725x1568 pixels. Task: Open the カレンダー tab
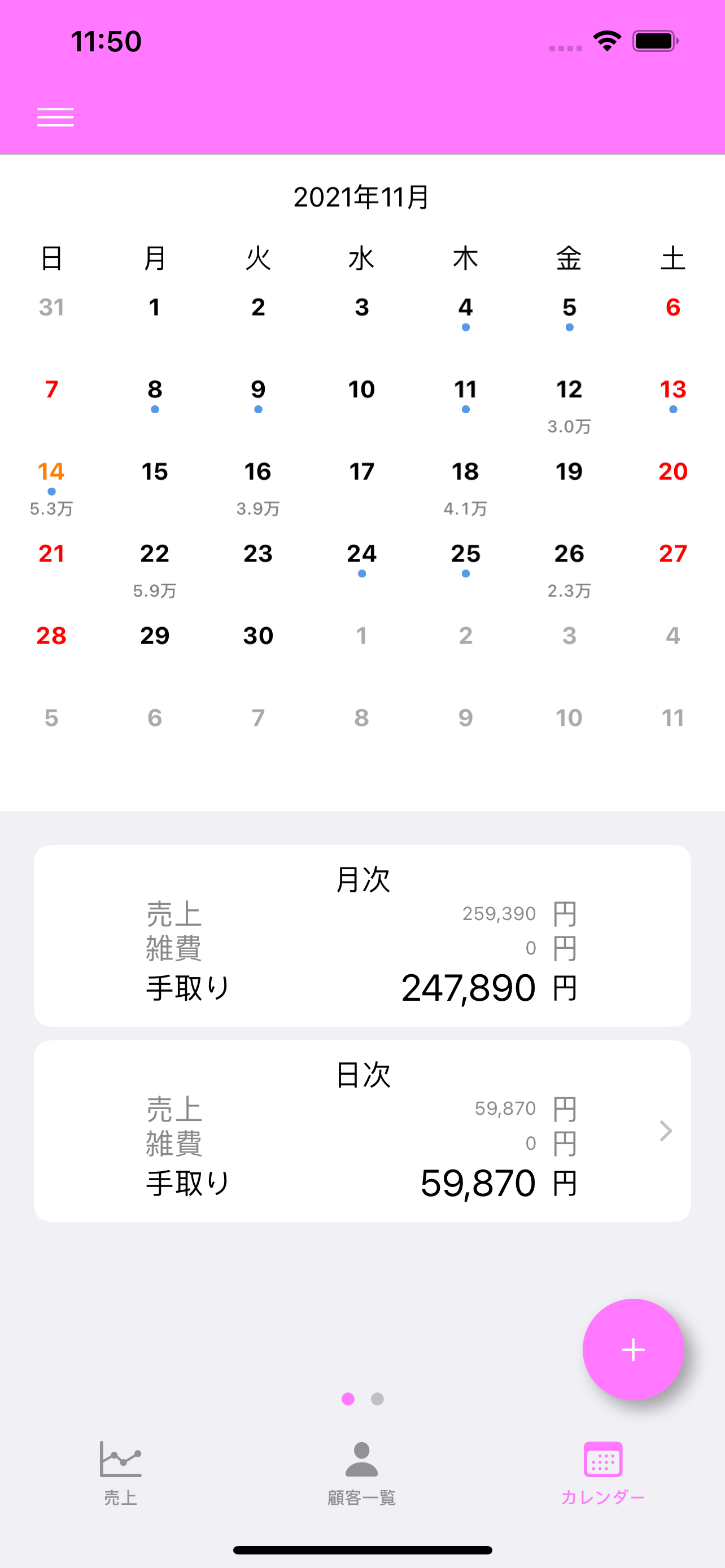[x=602, y=1472]
